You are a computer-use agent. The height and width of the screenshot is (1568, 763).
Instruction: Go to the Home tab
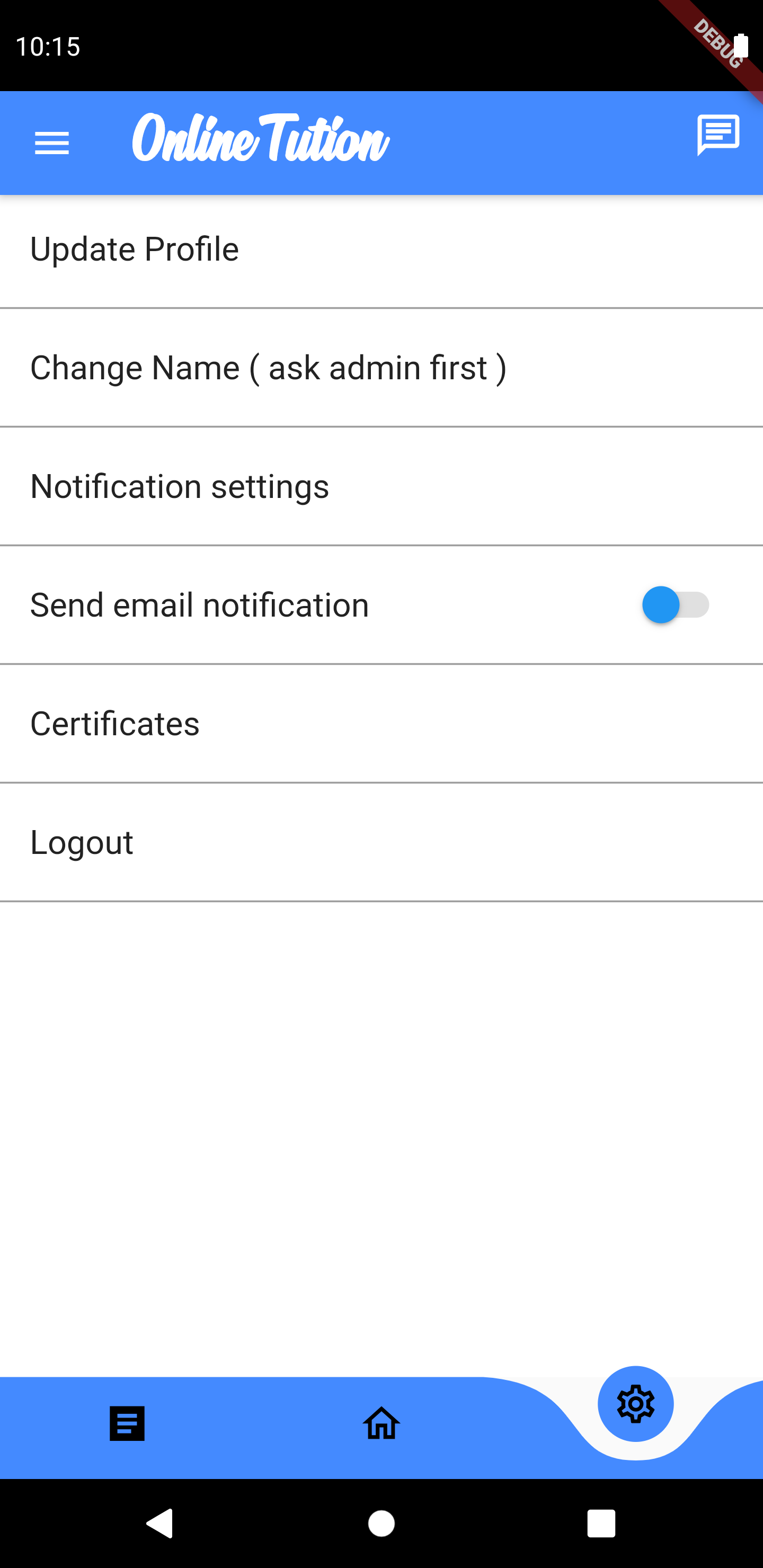pyautogui.click(x=381, y=1423)
